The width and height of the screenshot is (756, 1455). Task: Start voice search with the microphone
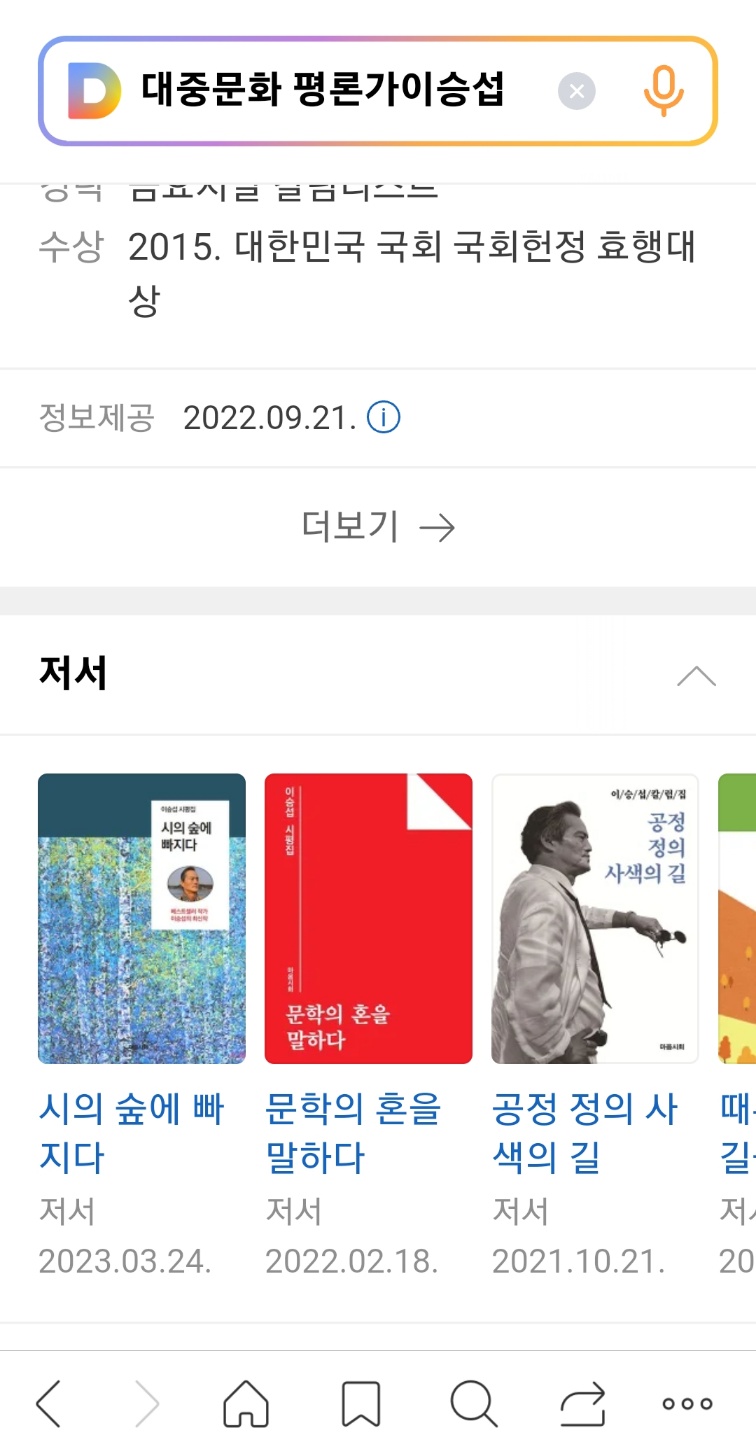coord(663,91)
